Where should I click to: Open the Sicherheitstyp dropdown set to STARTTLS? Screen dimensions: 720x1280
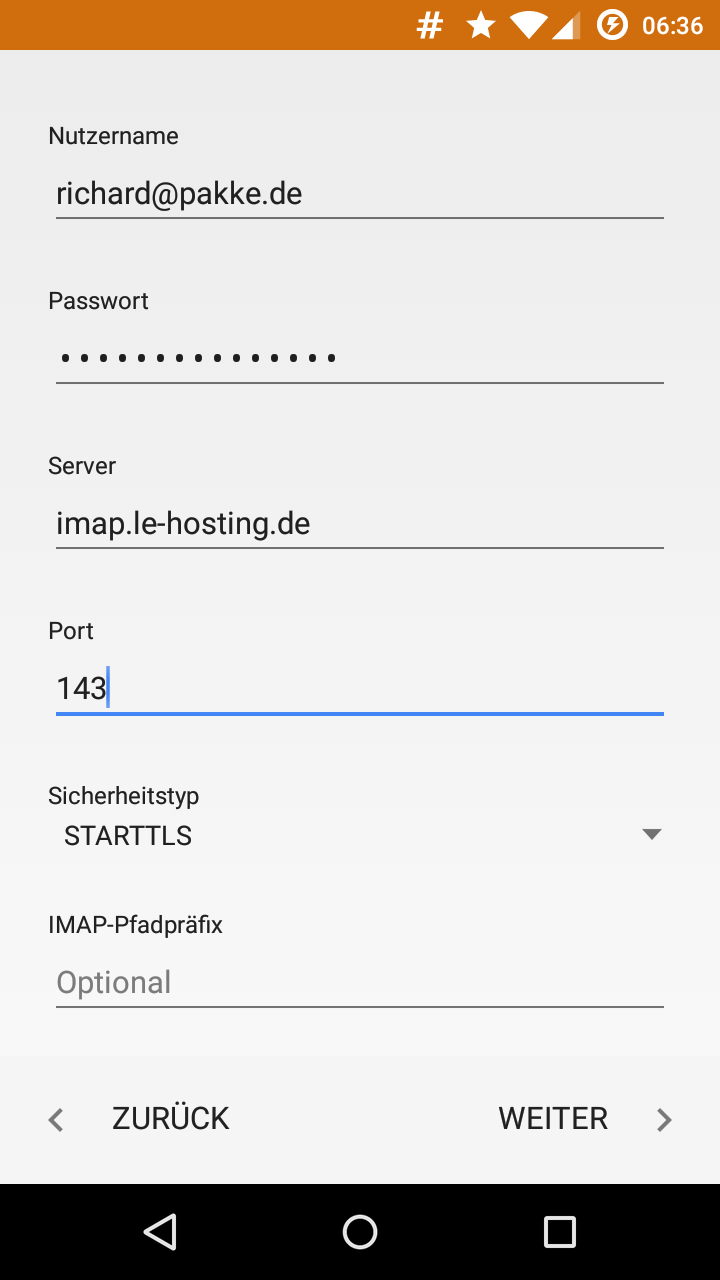[x=360, y=835]
